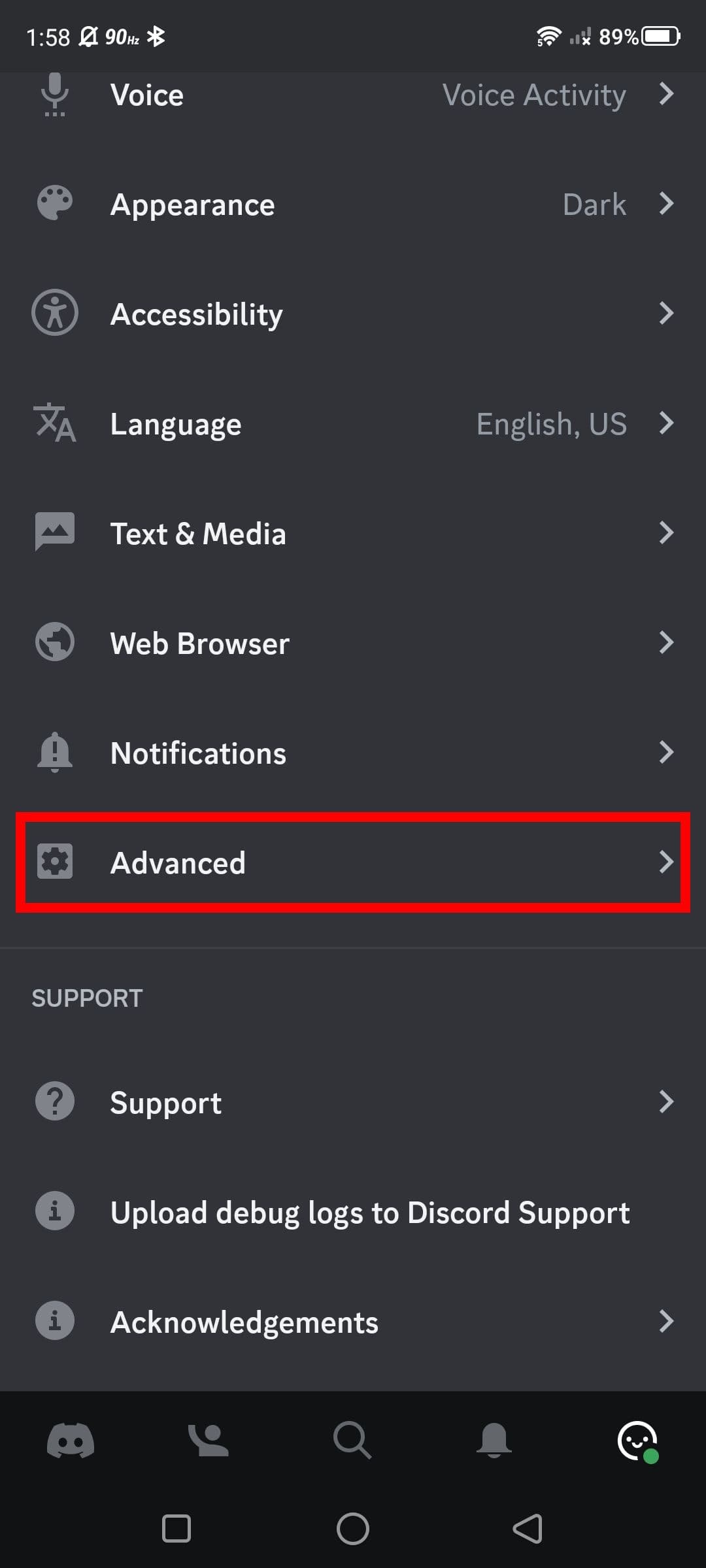Switch to the Search tab
The height and width of the screenshot is (1568, 706).
(x=352, y=1440)
